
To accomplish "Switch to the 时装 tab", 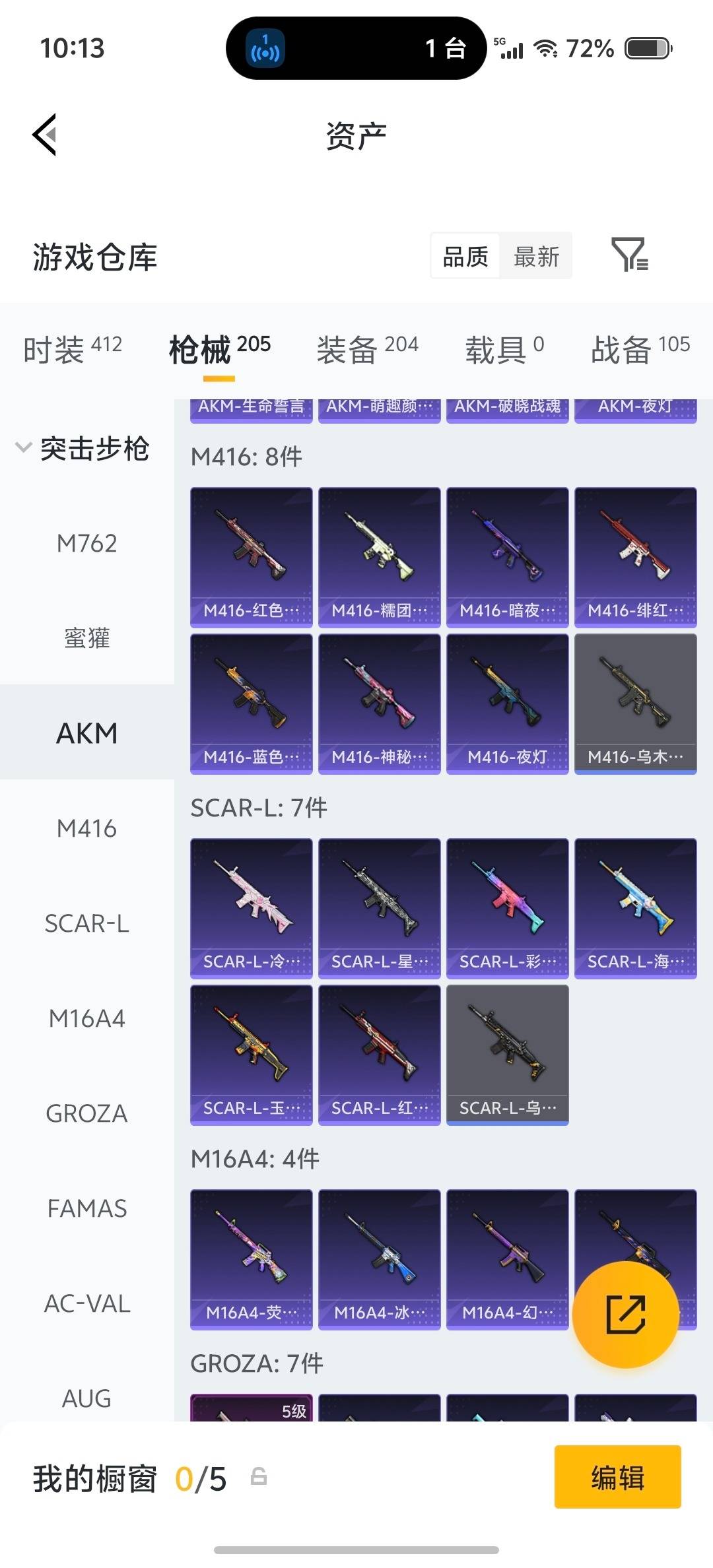I will point(72,348).
